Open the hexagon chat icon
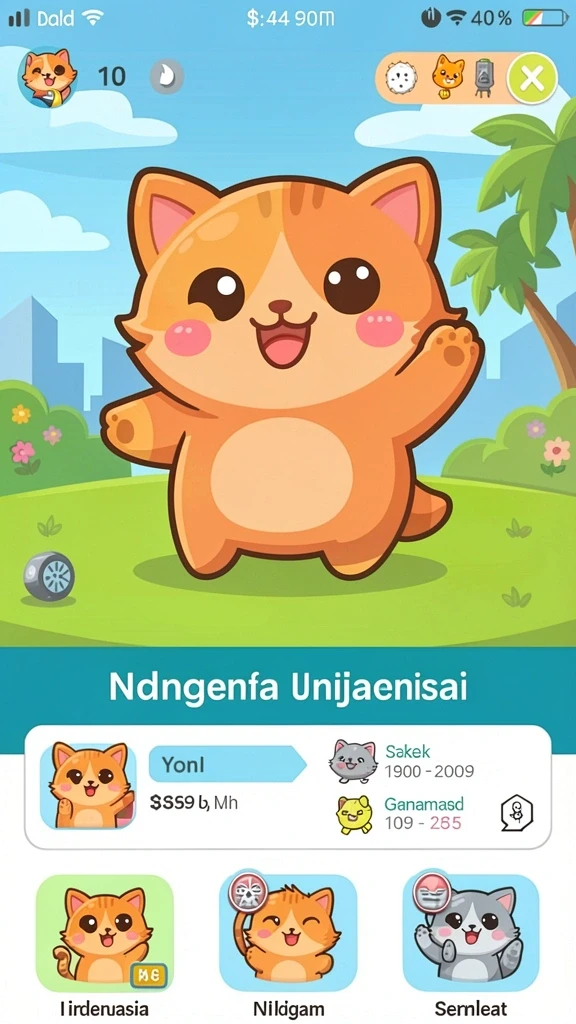This screenshot has width=576, height=1024. 517,813
